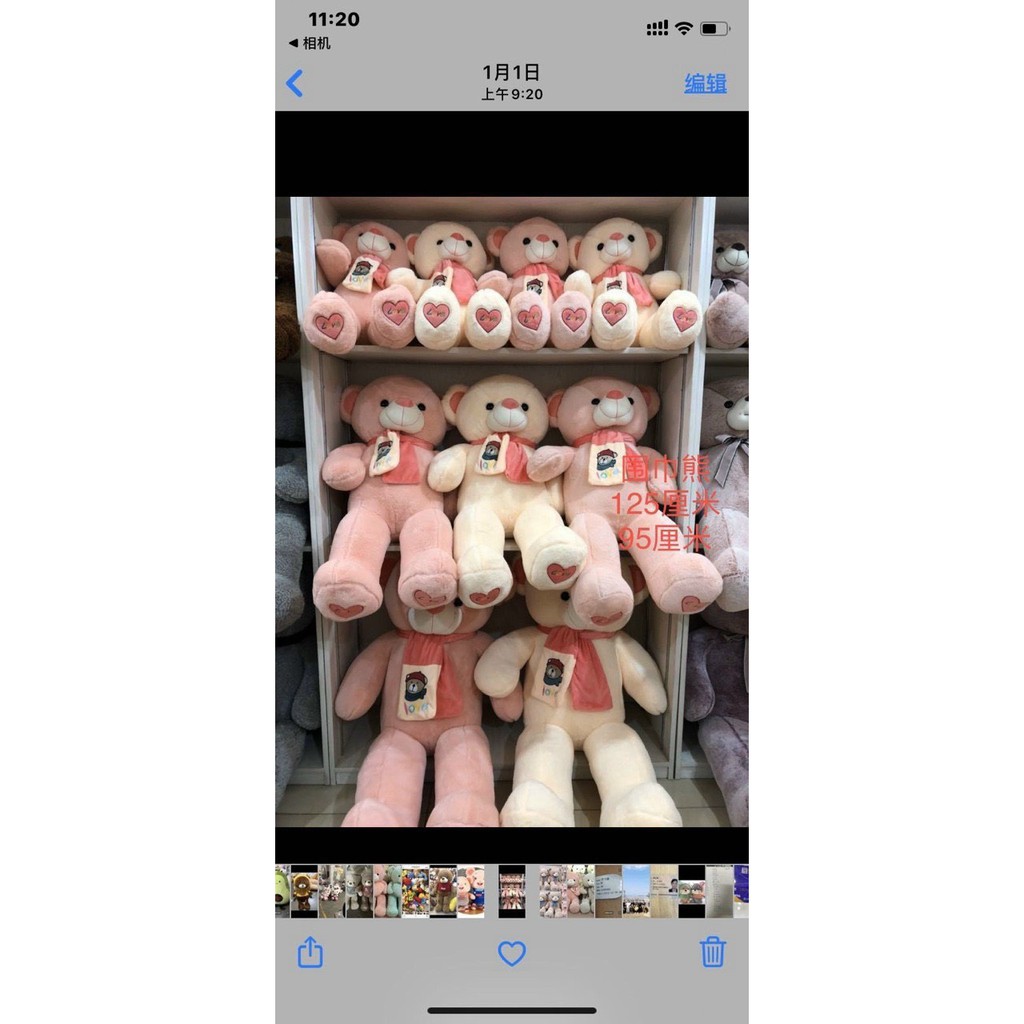Screen dimensions: 1024x1024
Task: Tap the main teddy bear photo
Action: tap(511, 510)
